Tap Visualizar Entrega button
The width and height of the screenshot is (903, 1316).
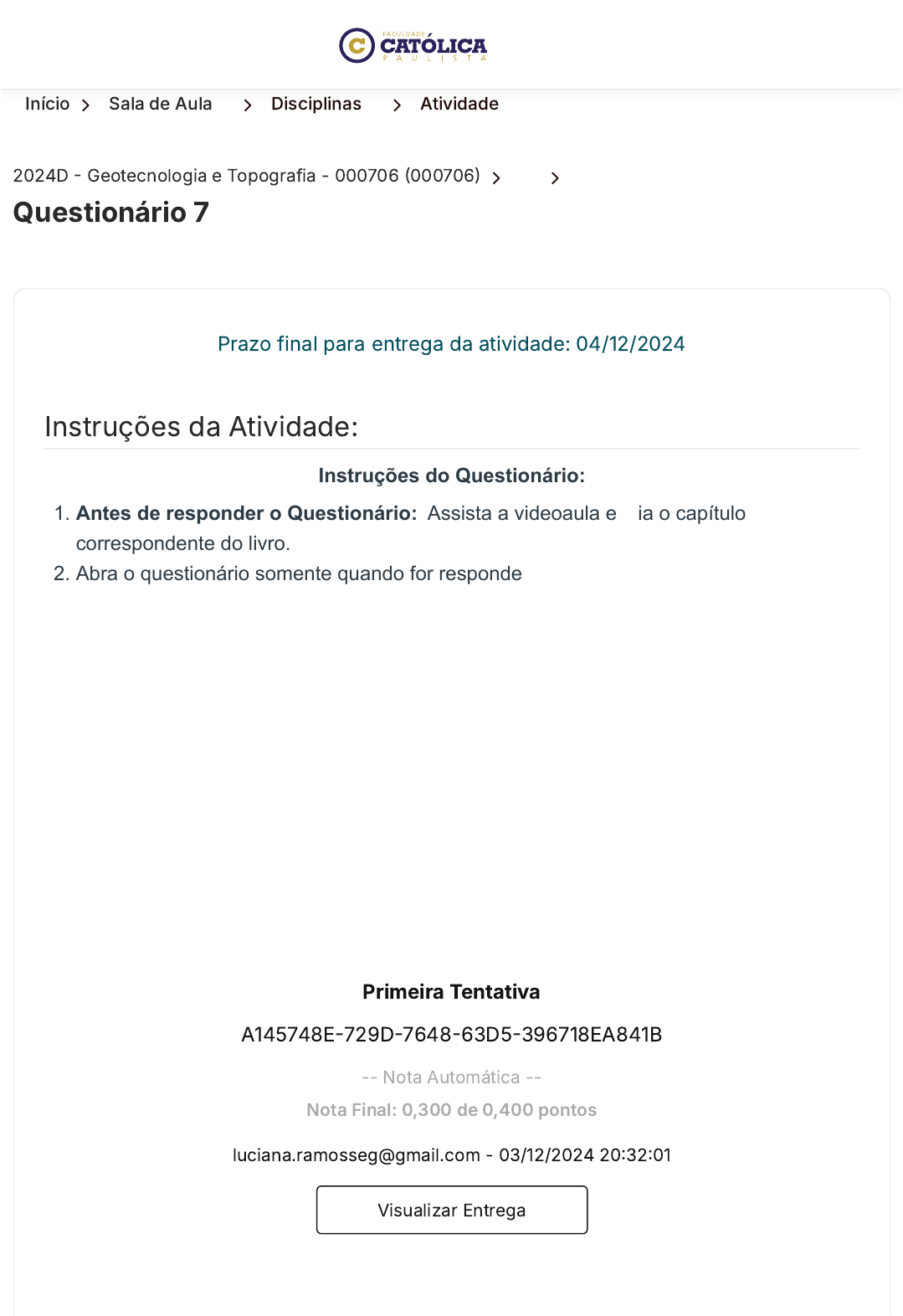(452, 1210)
